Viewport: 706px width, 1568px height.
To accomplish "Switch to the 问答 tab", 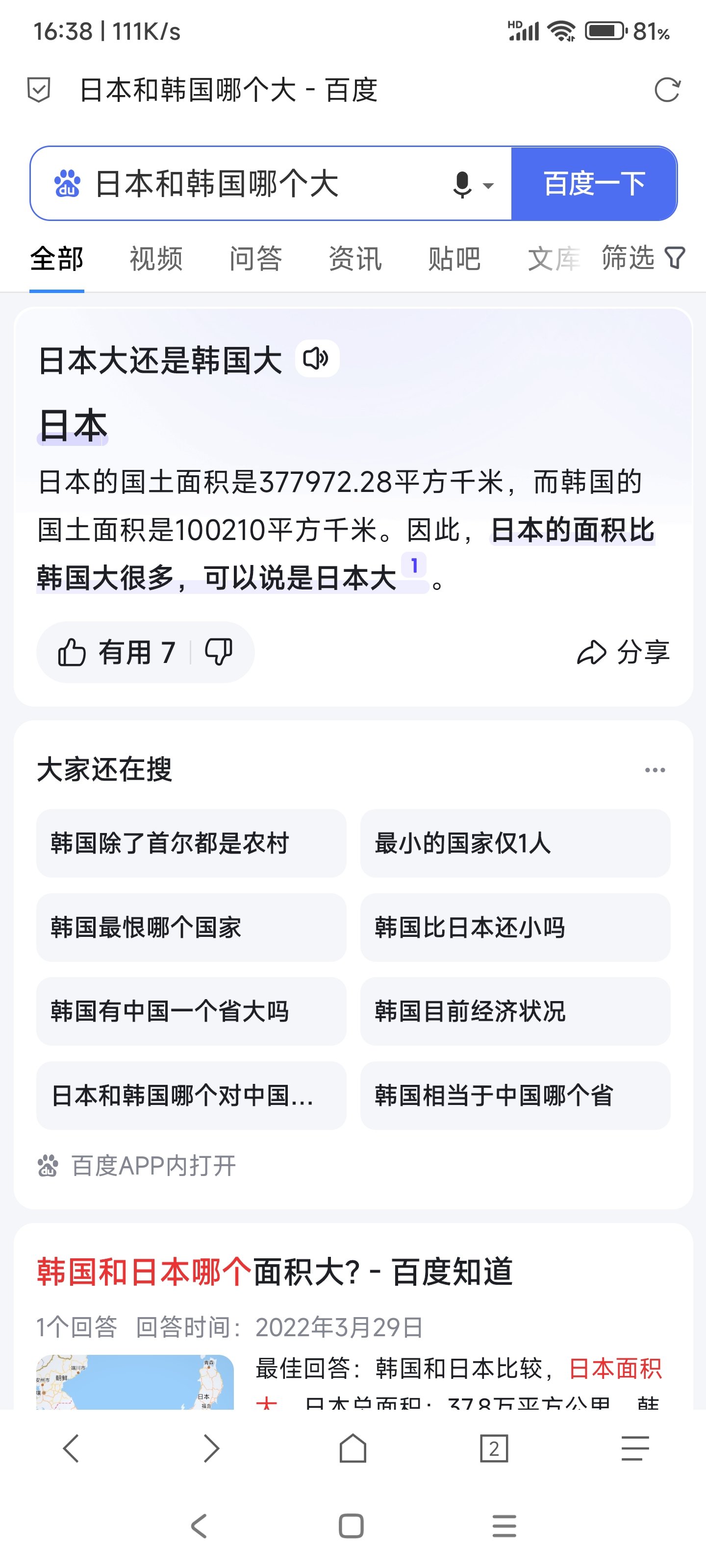I will [256, 259].
